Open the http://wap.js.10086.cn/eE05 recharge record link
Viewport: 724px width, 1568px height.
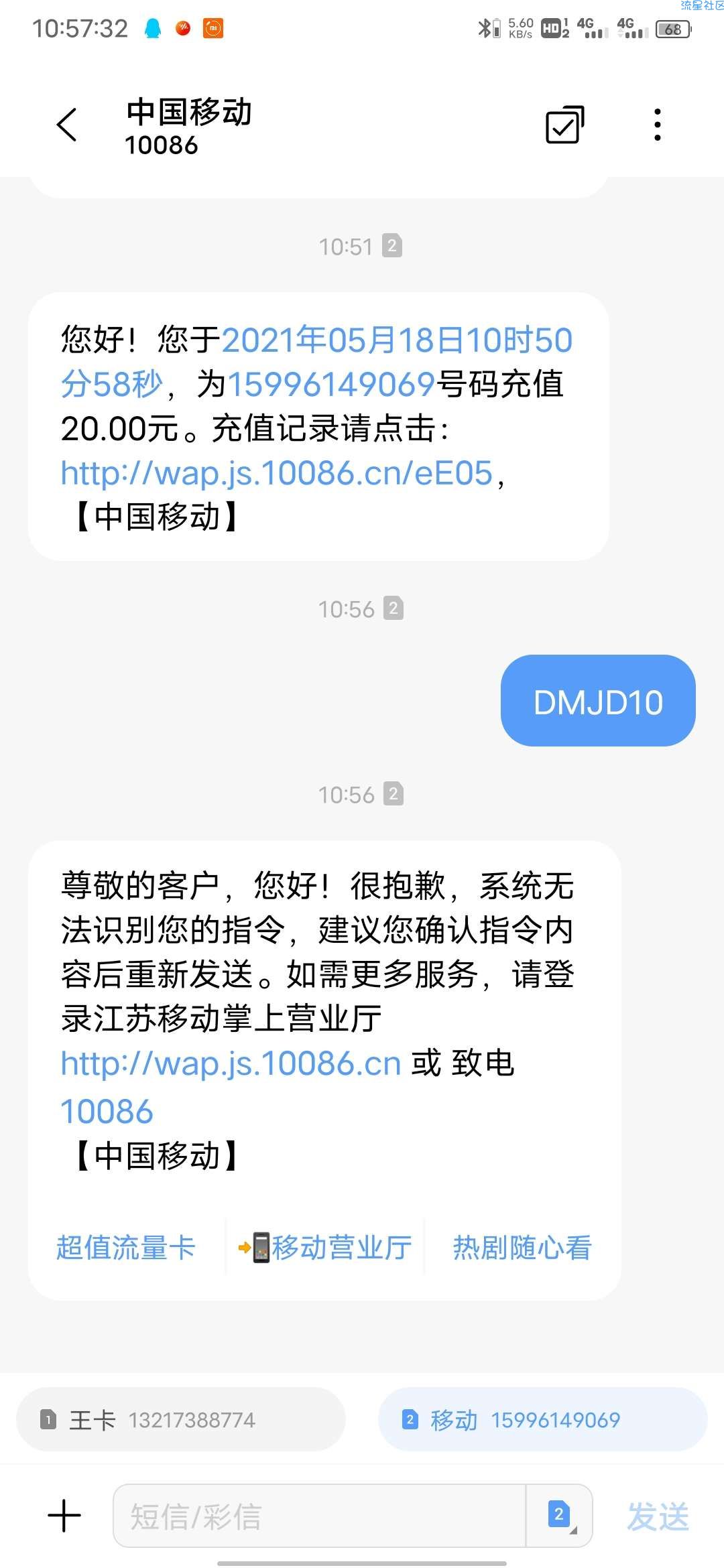(277, 473)
